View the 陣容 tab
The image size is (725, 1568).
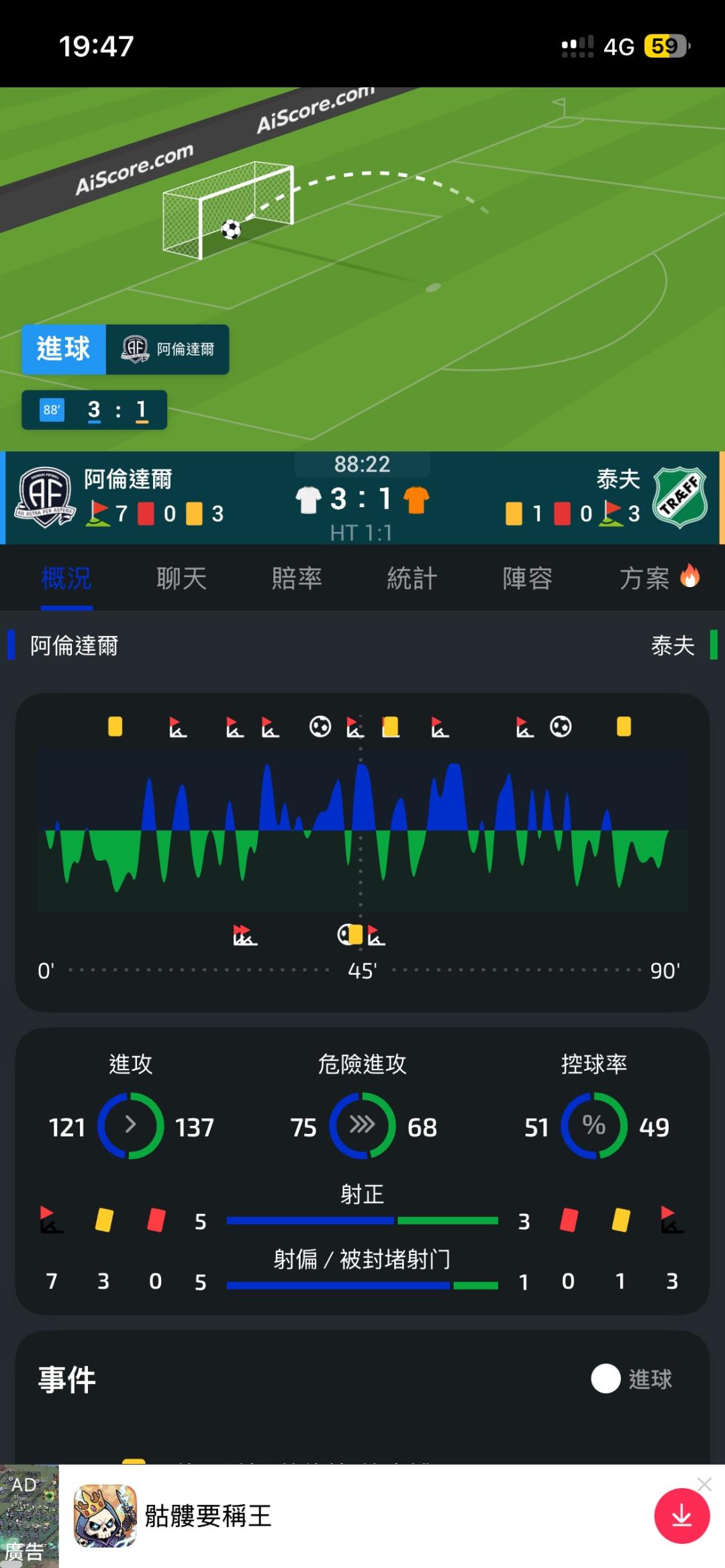click(x=528, y=578)
